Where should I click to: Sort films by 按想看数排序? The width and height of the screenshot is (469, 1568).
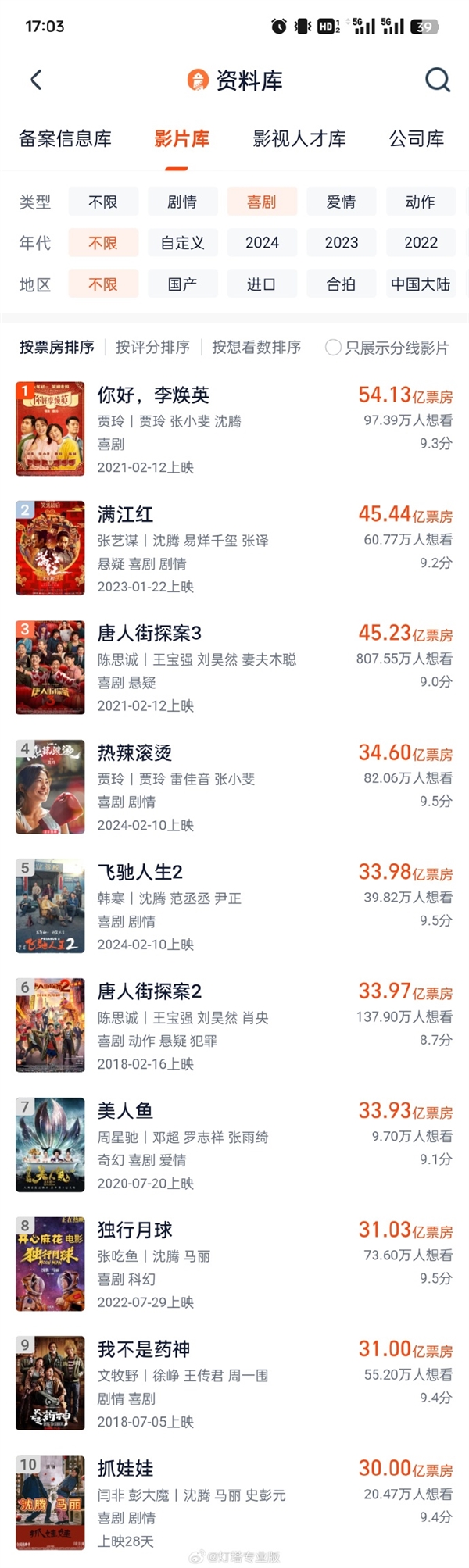[x=256, y=348]
